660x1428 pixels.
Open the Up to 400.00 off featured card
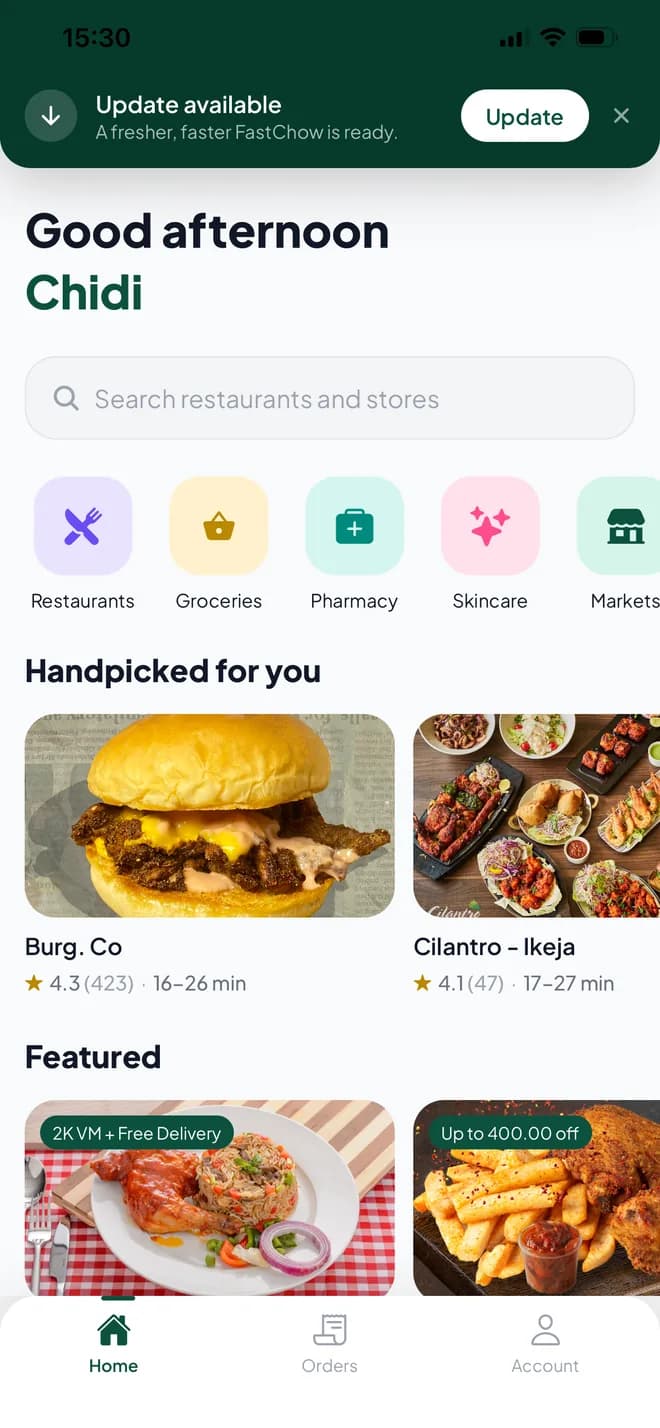pyautogui.click(x=537, y=1198)
